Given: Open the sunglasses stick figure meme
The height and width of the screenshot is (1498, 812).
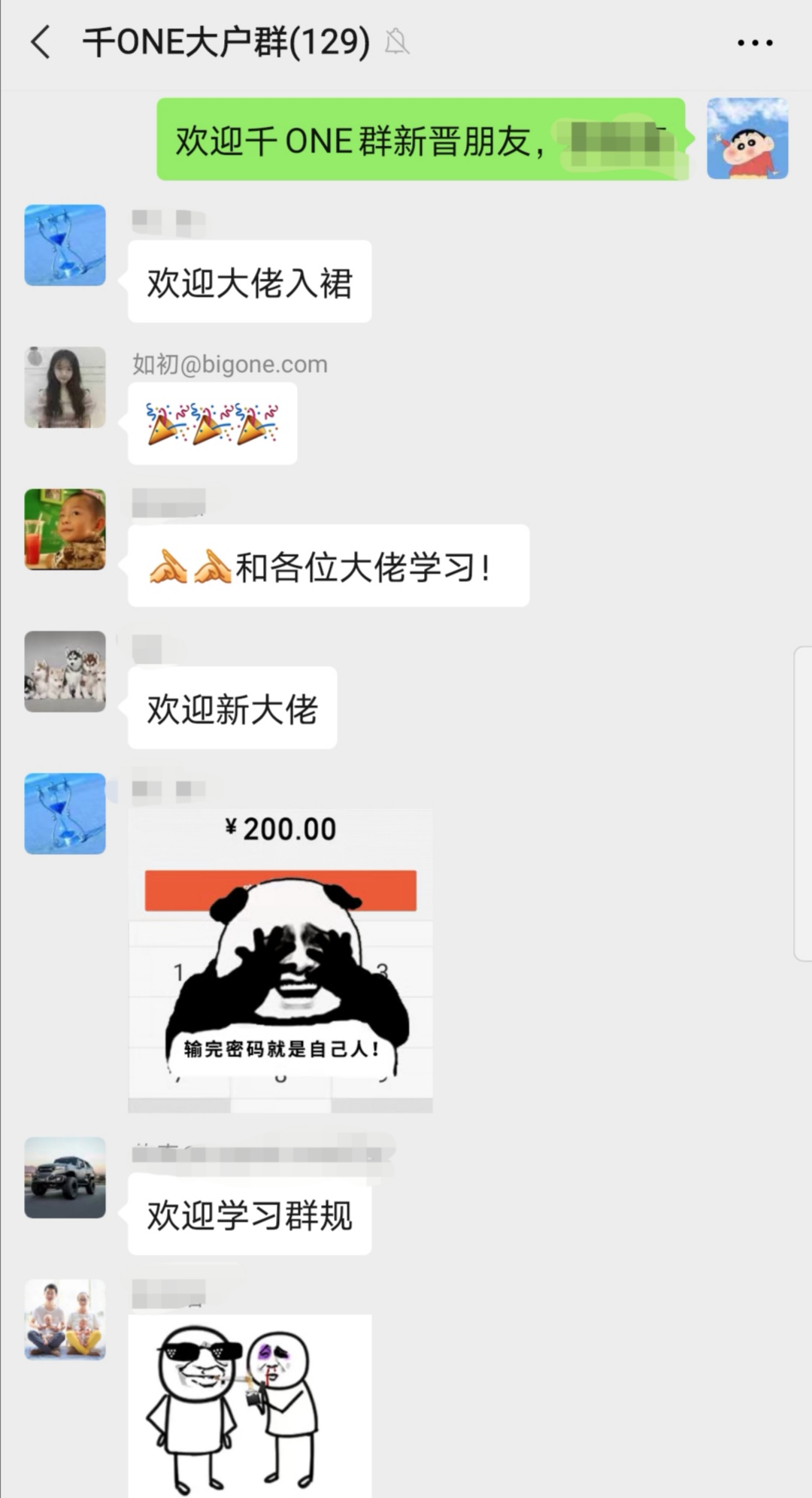Looking at the screenshot, I should pyautogui.click(x=250, y=1405).
